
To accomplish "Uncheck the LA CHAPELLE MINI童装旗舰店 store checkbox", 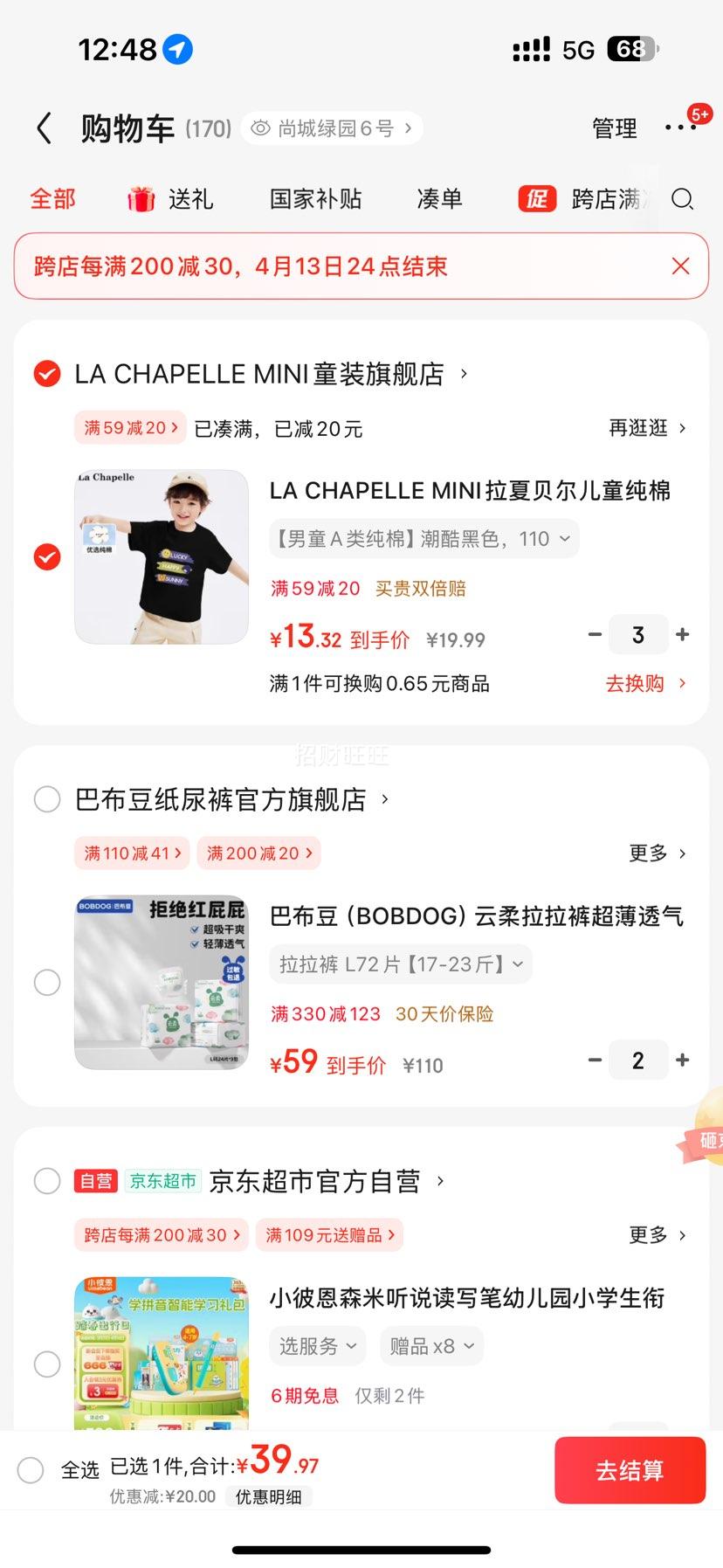I will pos(47,374).
